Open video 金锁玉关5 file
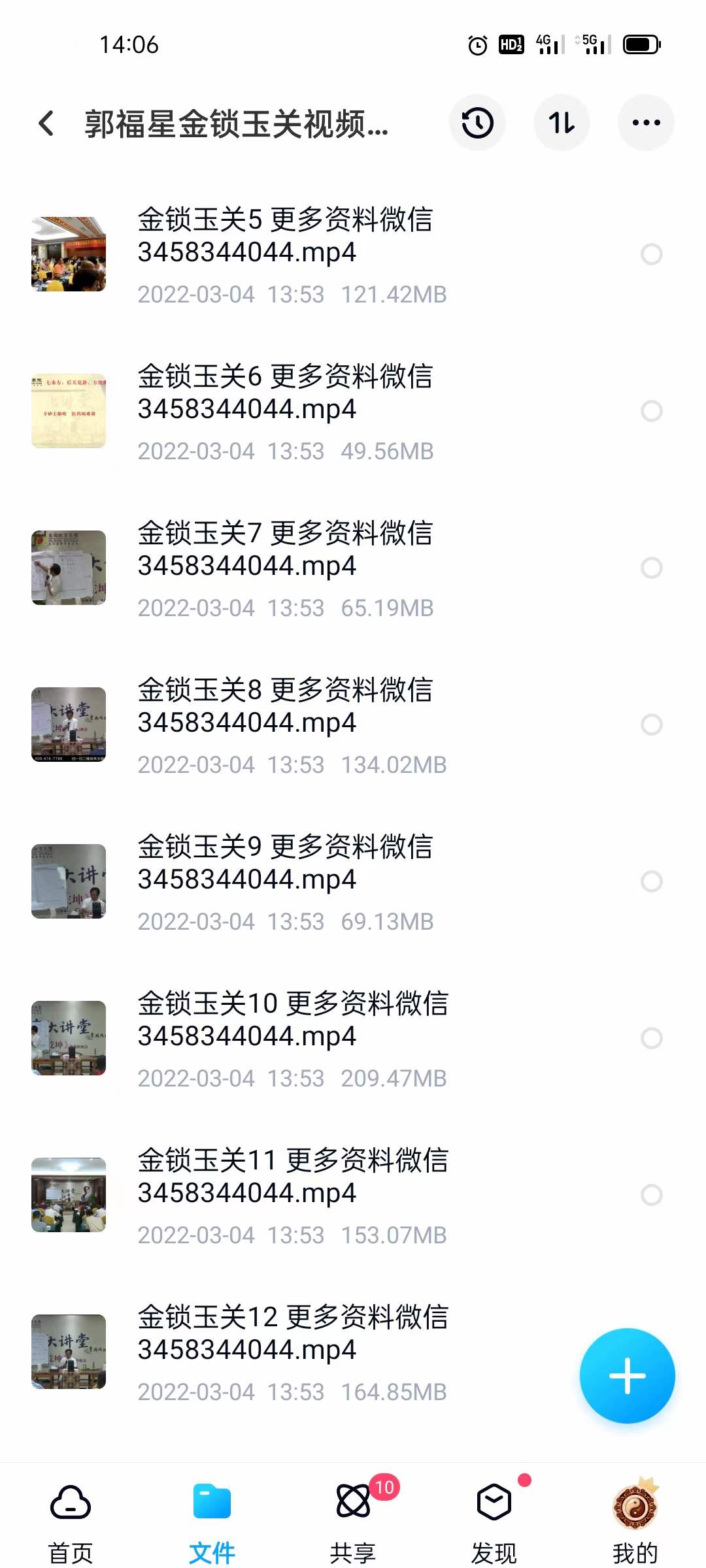This screenshot has height=1568, width=706. click(x=285, y=253)
